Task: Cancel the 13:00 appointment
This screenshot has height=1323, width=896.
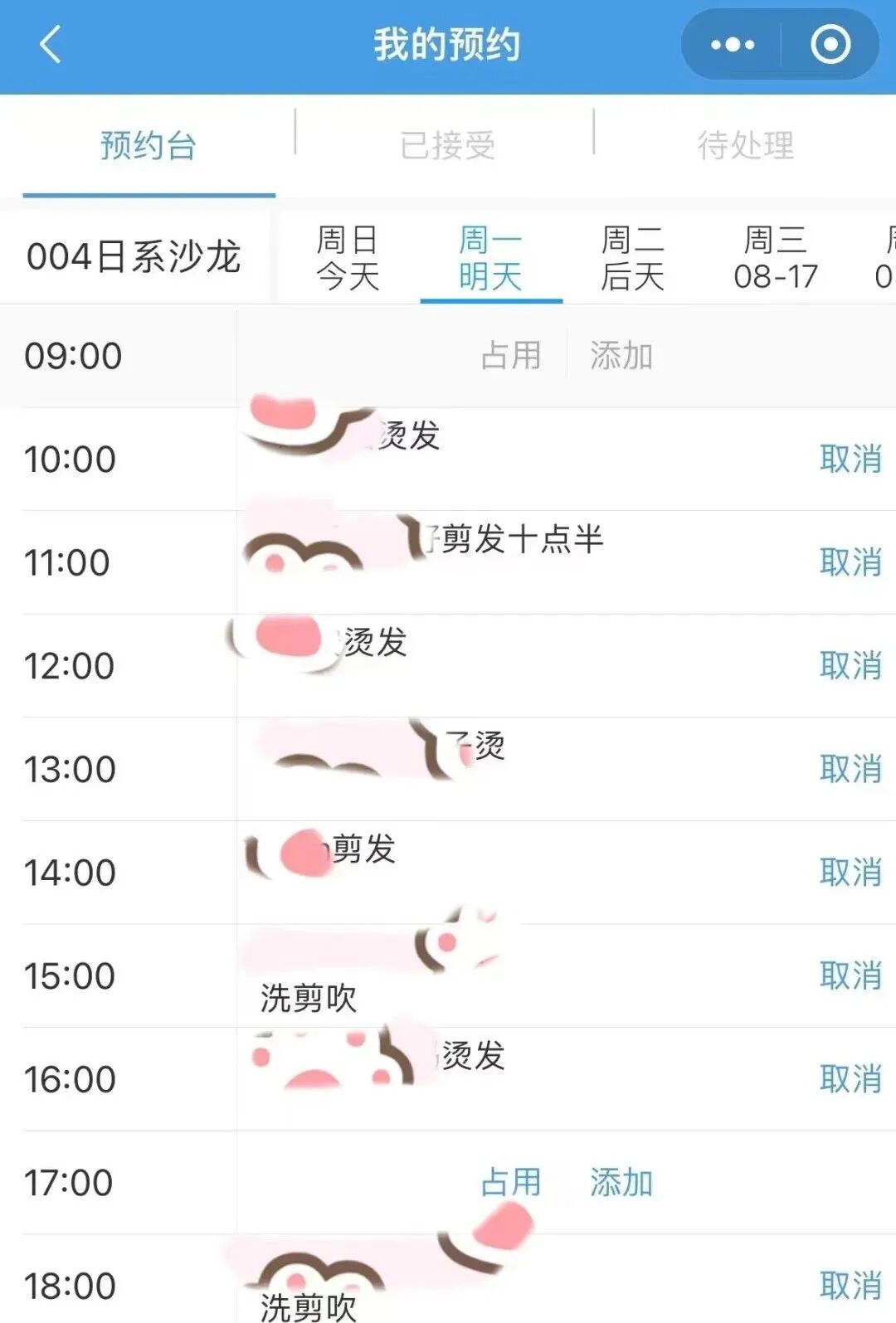Action: [x=850, y=769]
